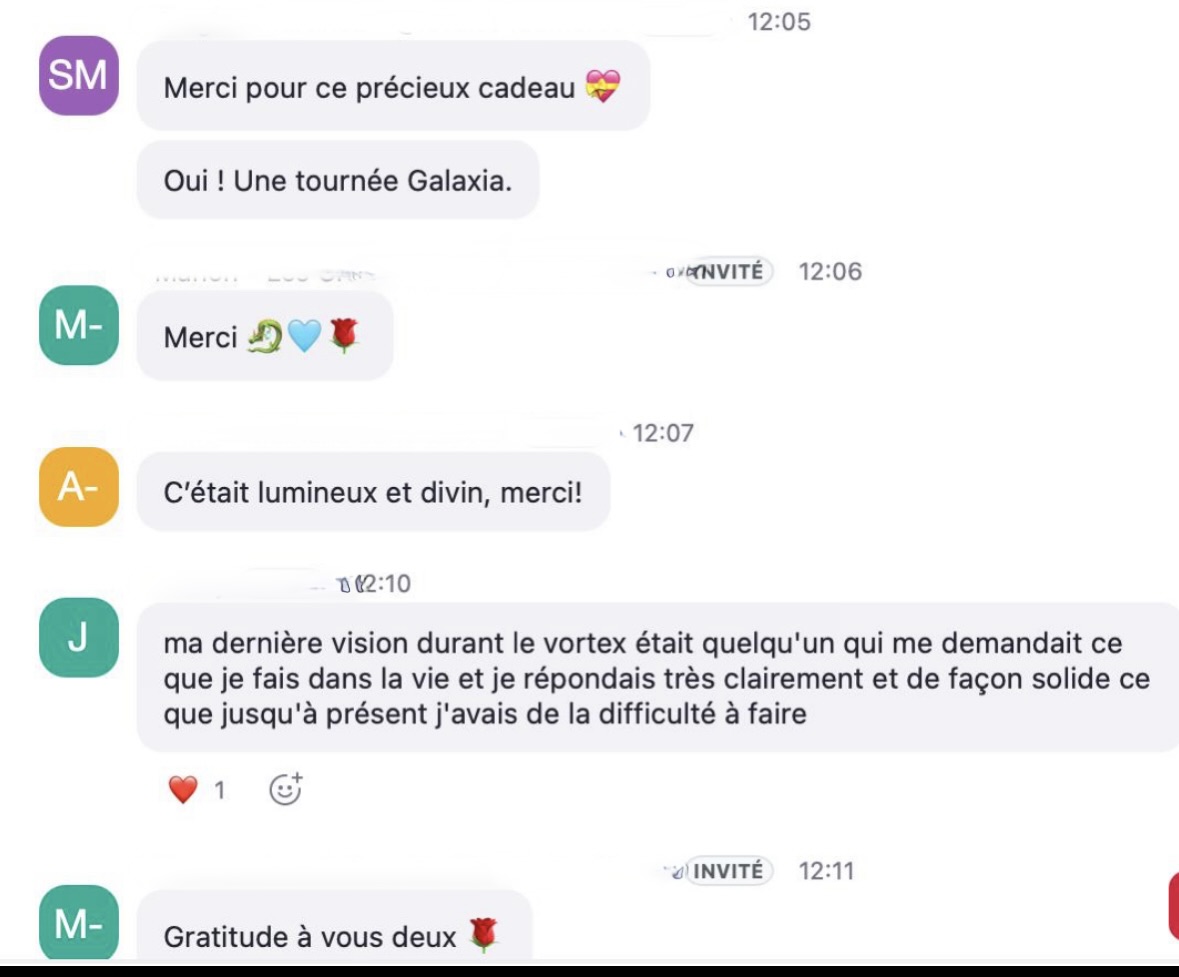Add an emoji reaction to J's message

tap(286, 790)
